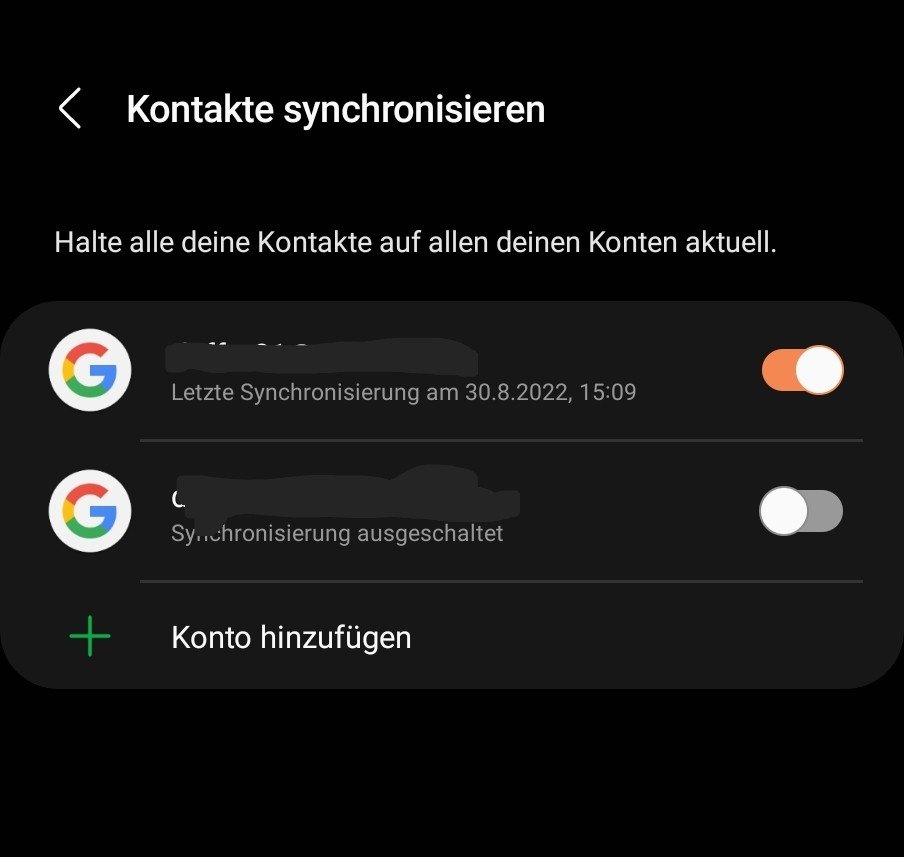Tap Konto hinzufügen
The image size is (904, 857).
(x=291, y=637)
